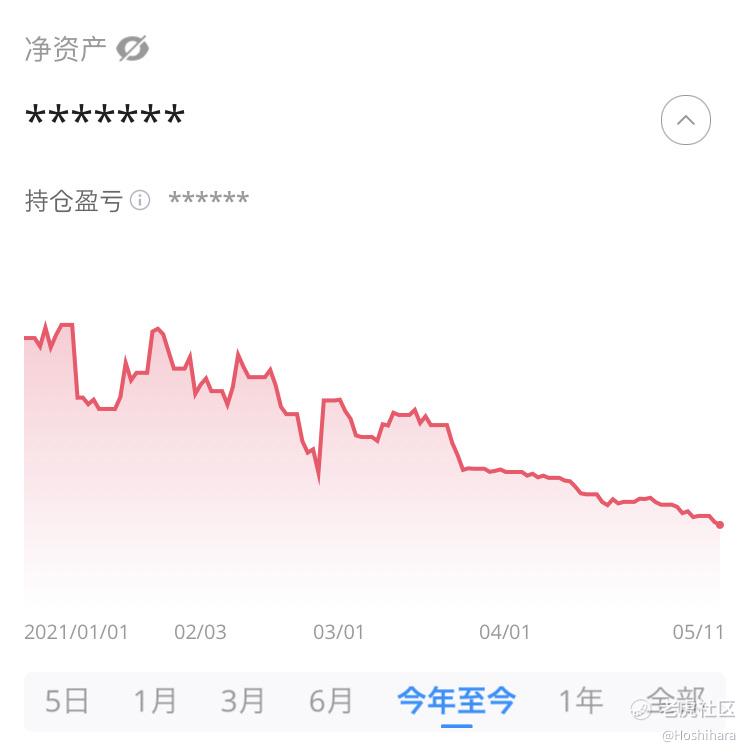View the 1年 chart range
750x753 pixels.
click(x=581, y=701)
